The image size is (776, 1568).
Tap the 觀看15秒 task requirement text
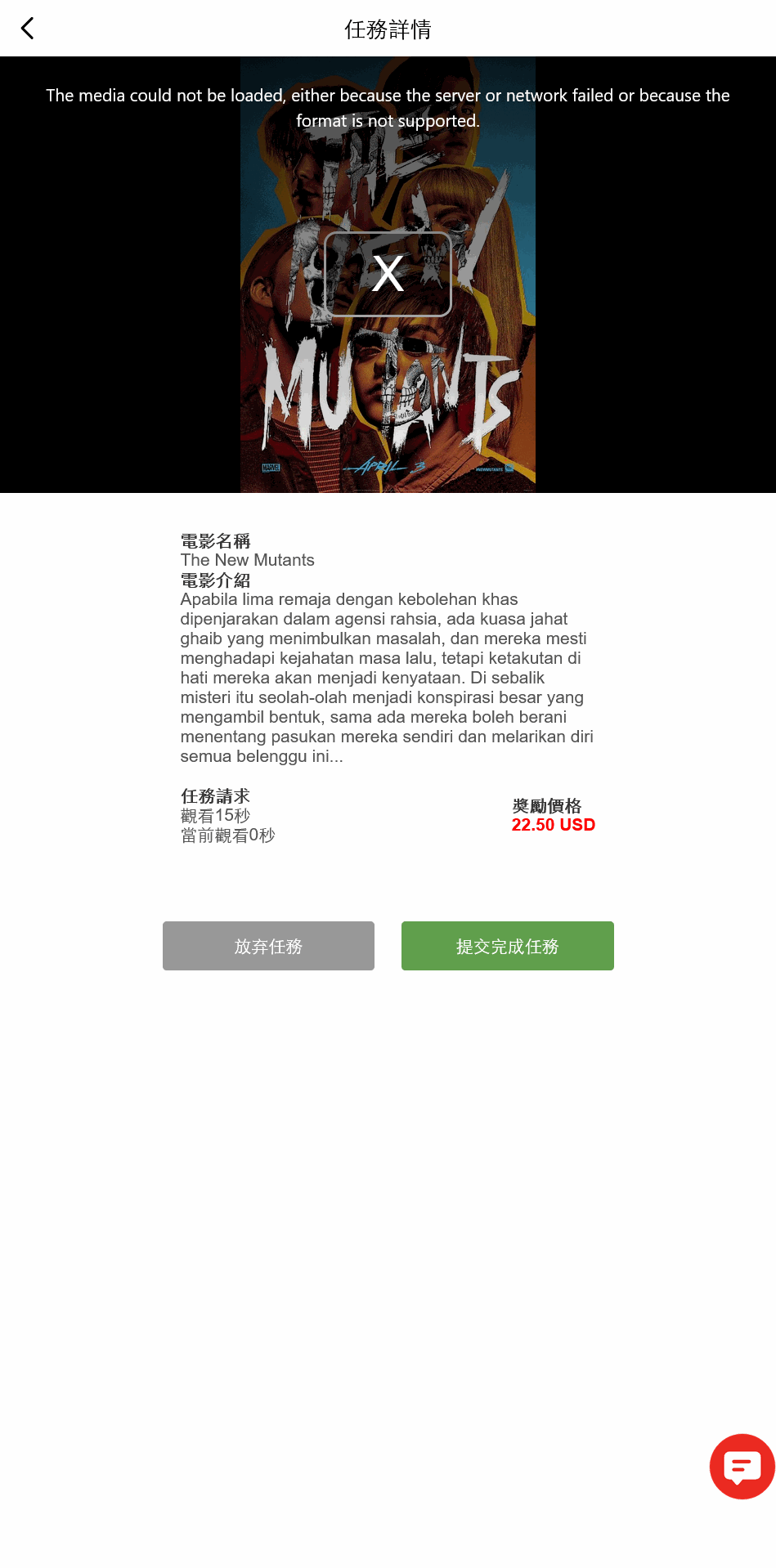click(215, 815)
